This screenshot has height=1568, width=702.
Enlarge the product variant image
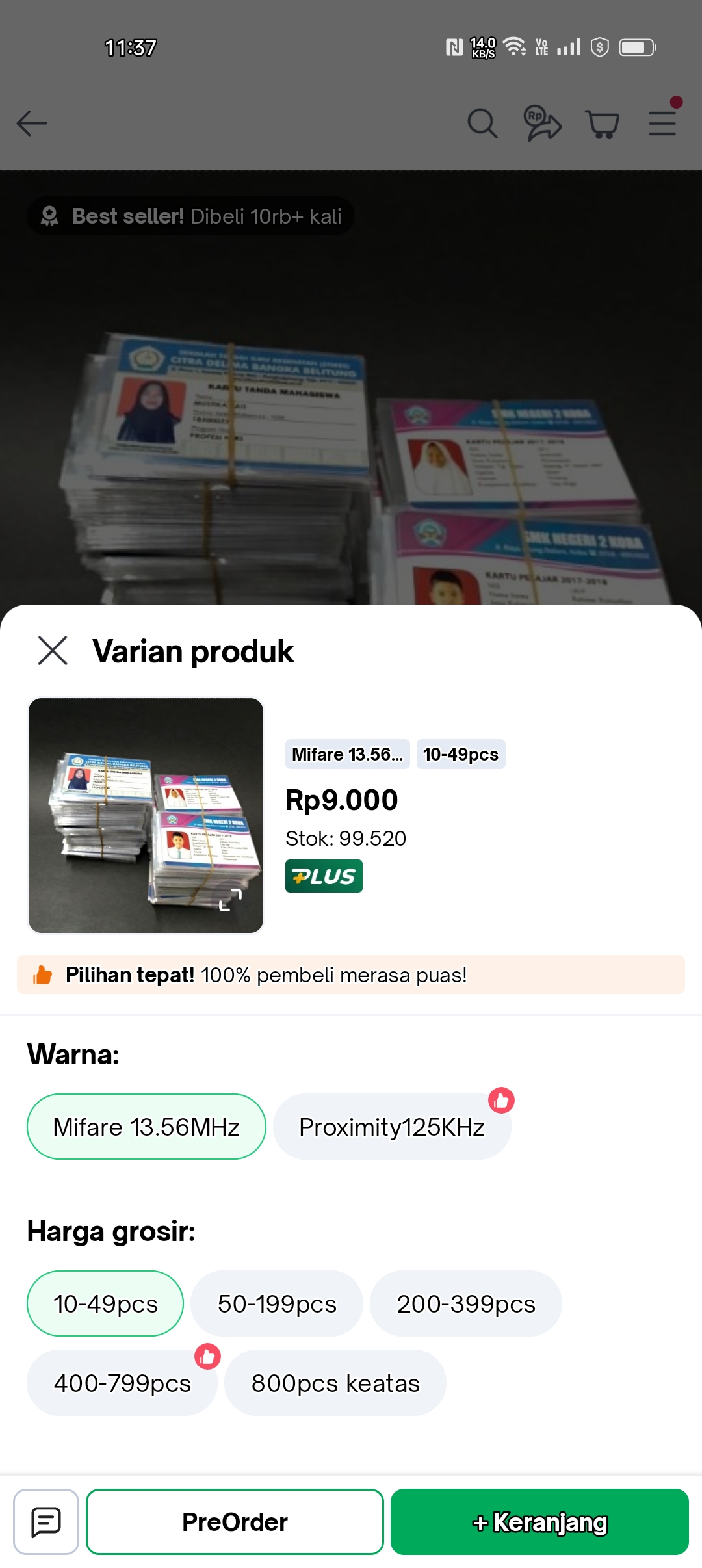tap(230, 900)
